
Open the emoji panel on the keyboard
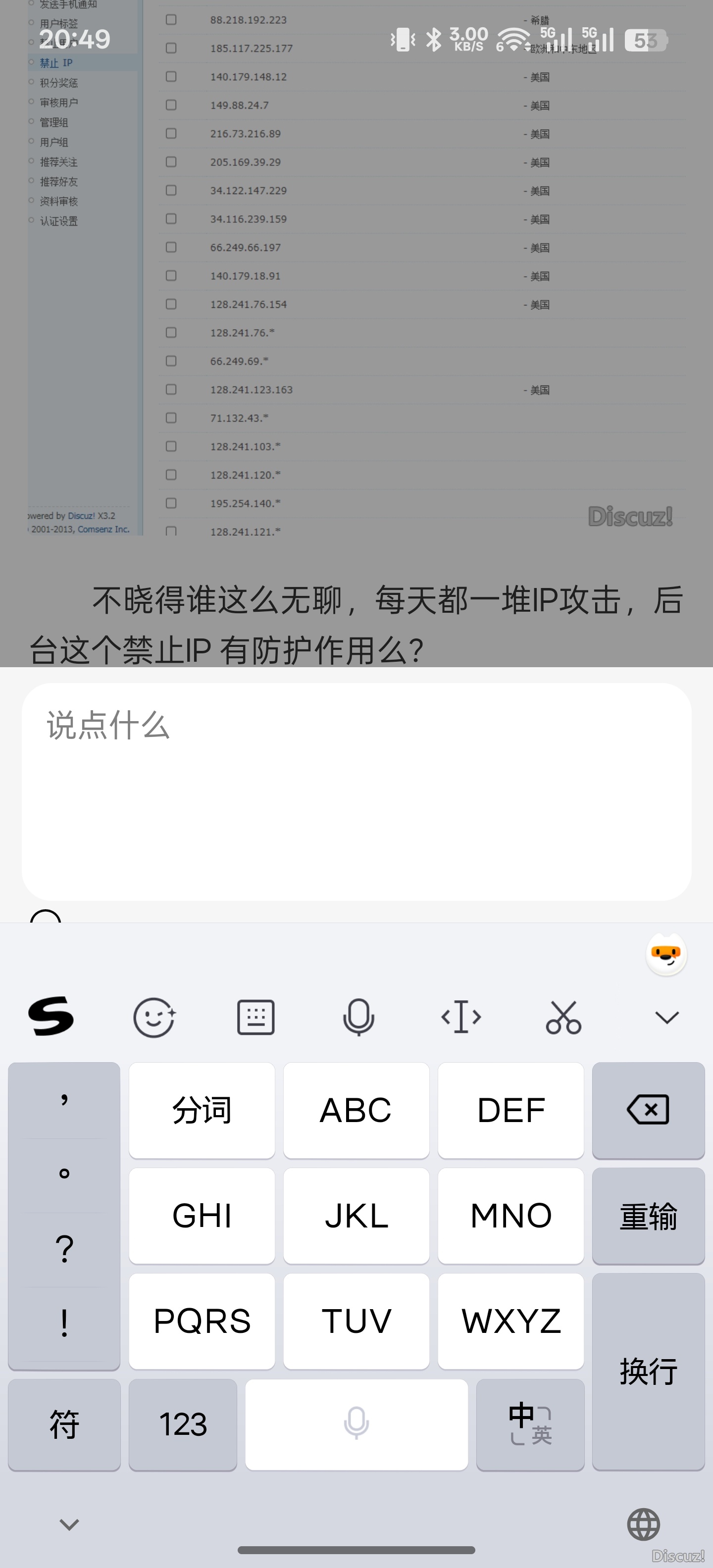pyautogui.click(x=154, y=1016)
